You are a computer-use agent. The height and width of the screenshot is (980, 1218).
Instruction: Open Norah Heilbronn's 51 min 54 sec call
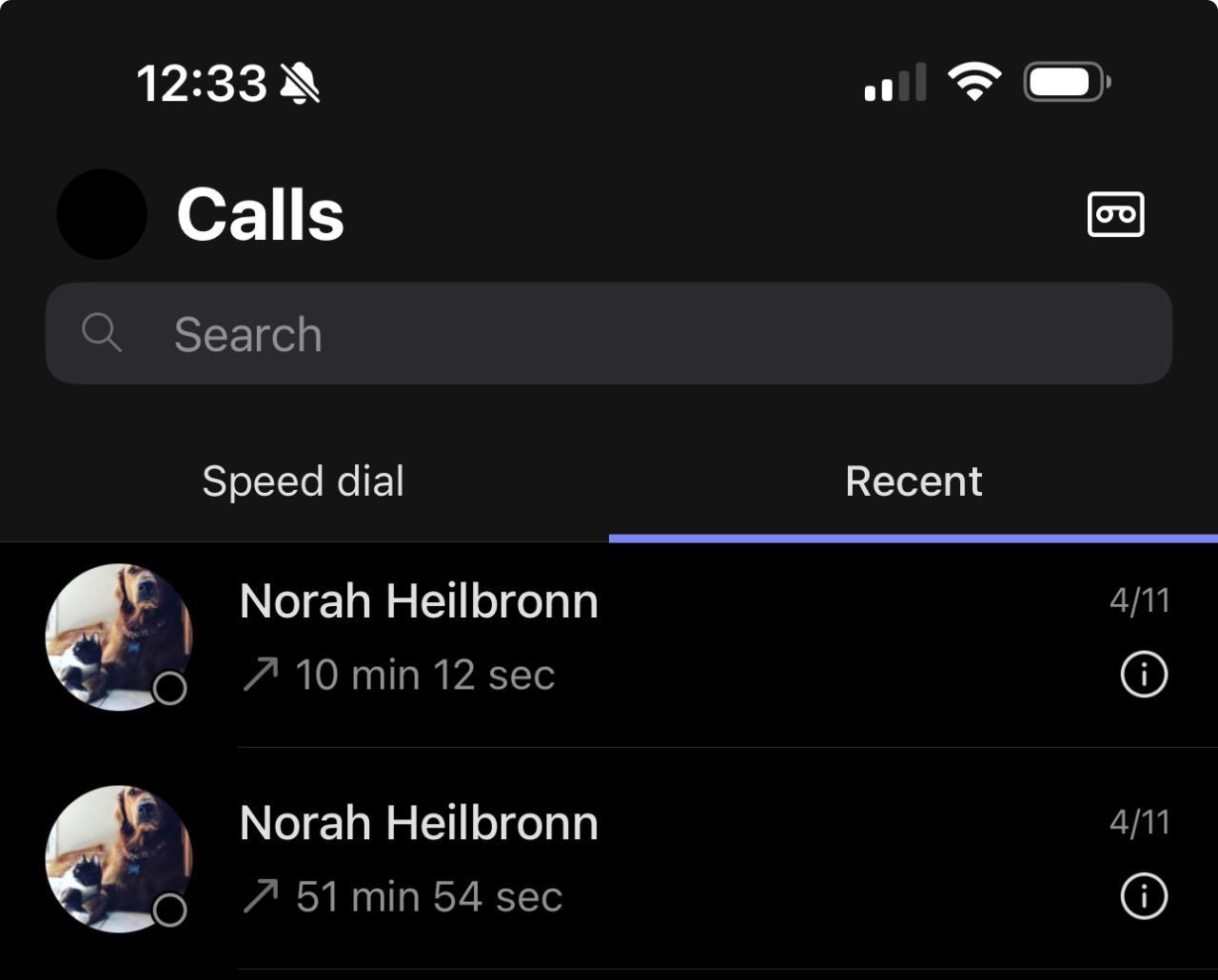click(x=571, y=859)
